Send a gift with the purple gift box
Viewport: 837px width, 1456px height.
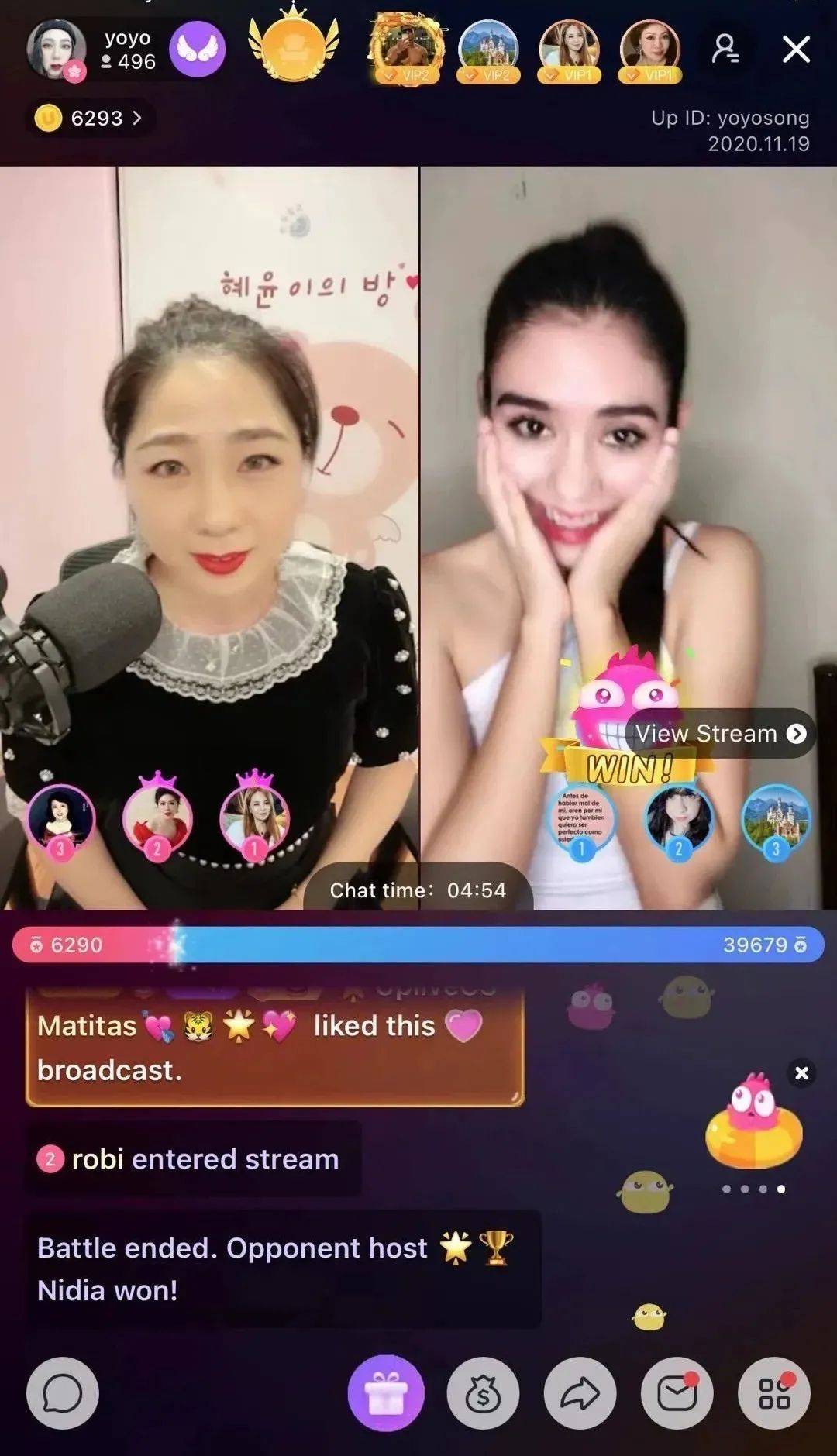tap(386, 1393)
